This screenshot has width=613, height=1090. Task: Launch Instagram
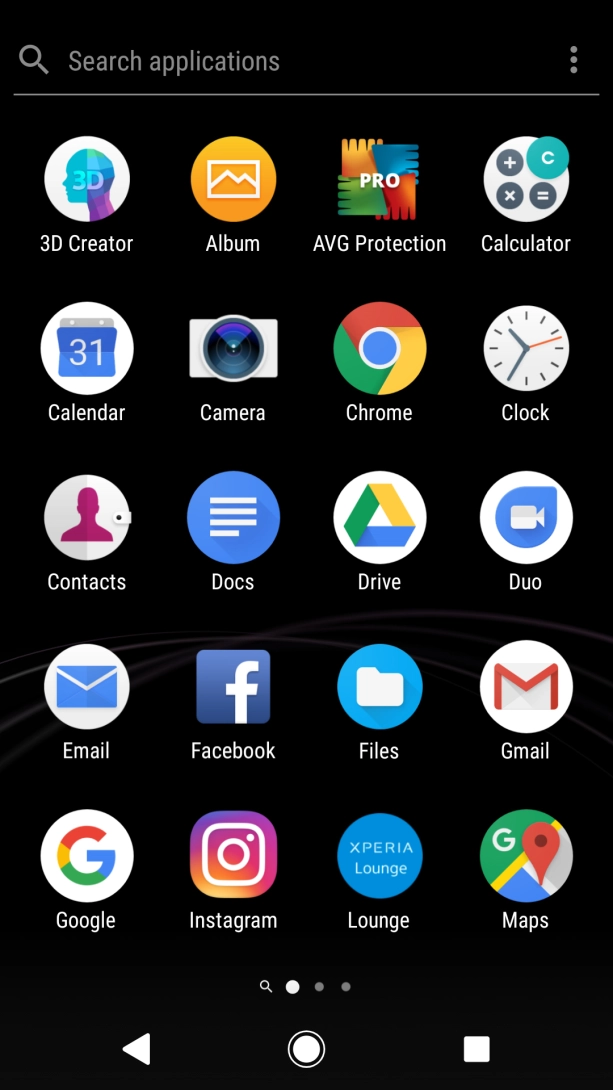click(233, 856)
